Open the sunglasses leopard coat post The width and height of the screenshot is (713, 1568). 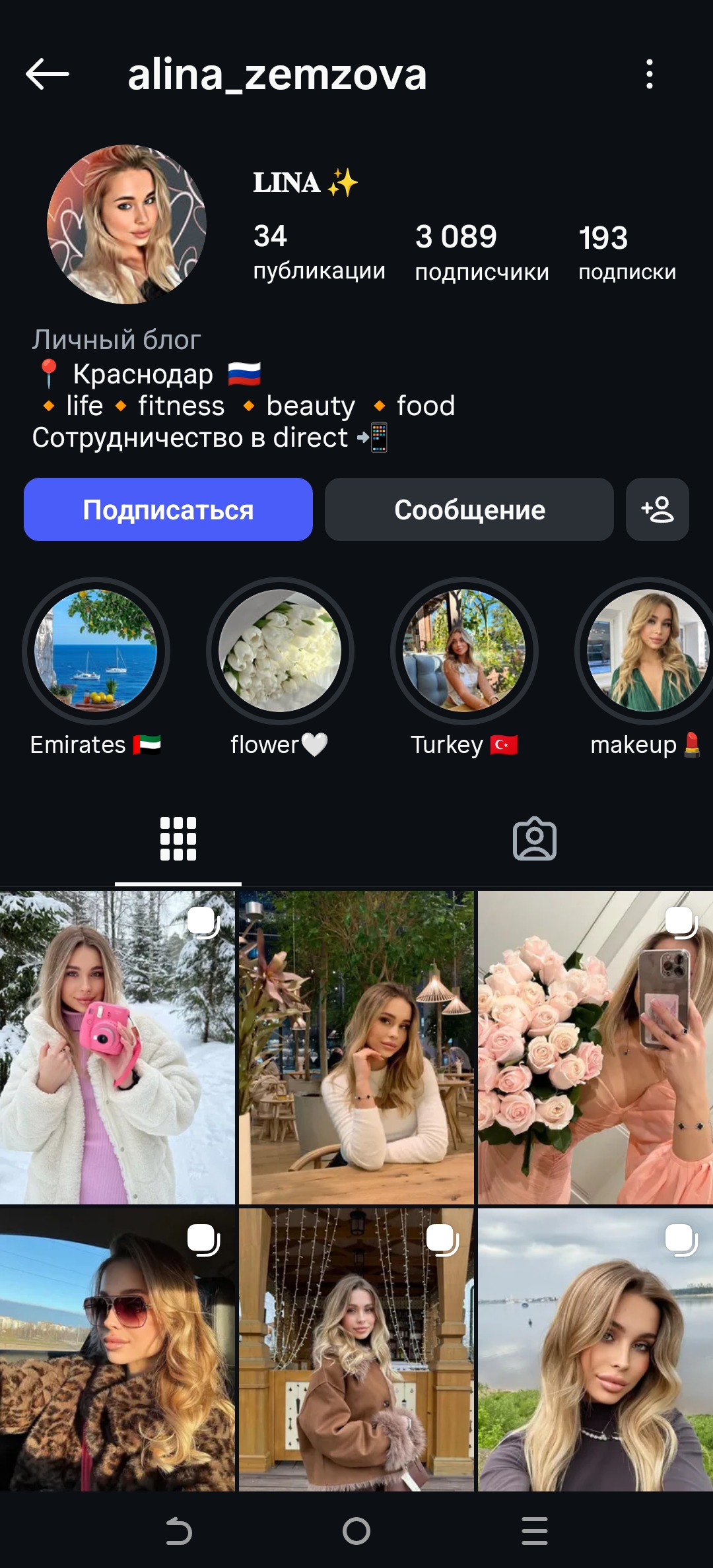[118, 1350]
